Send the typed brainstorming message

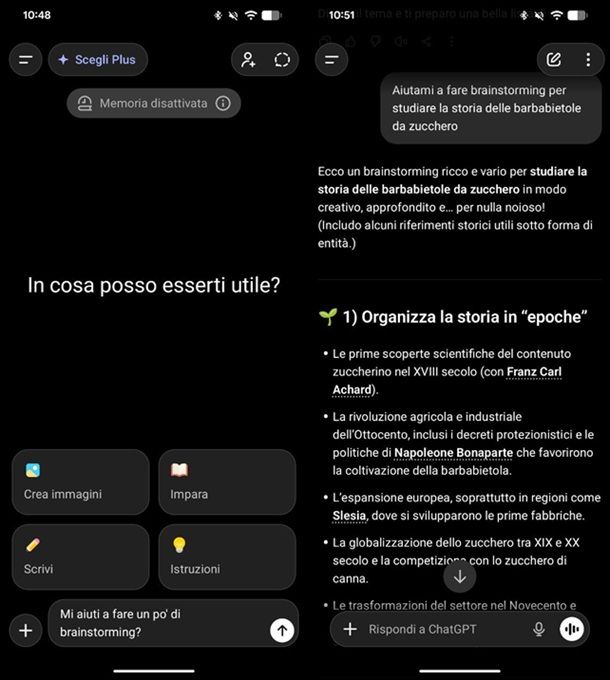(282, 630)
